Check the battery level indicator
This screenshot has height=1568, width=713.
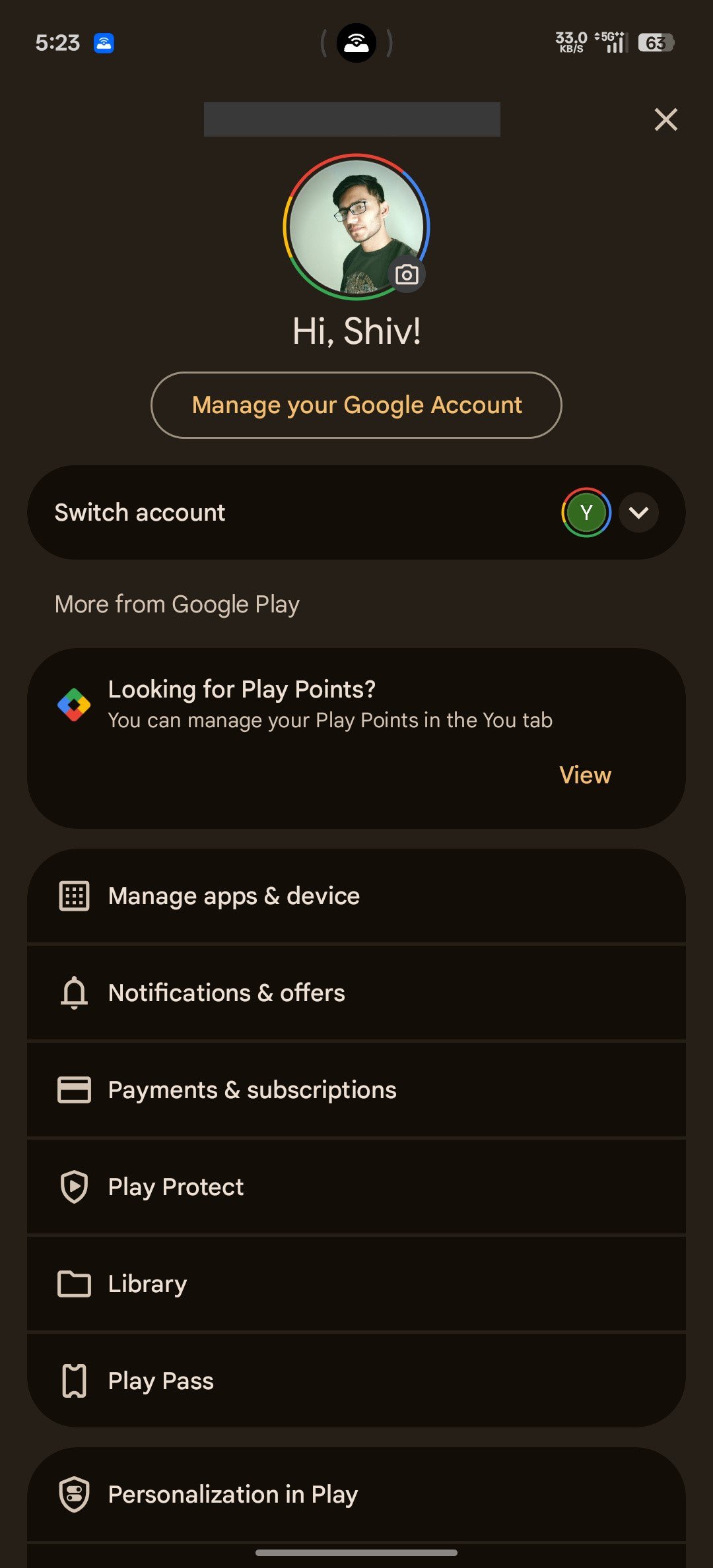pos(656,42)
